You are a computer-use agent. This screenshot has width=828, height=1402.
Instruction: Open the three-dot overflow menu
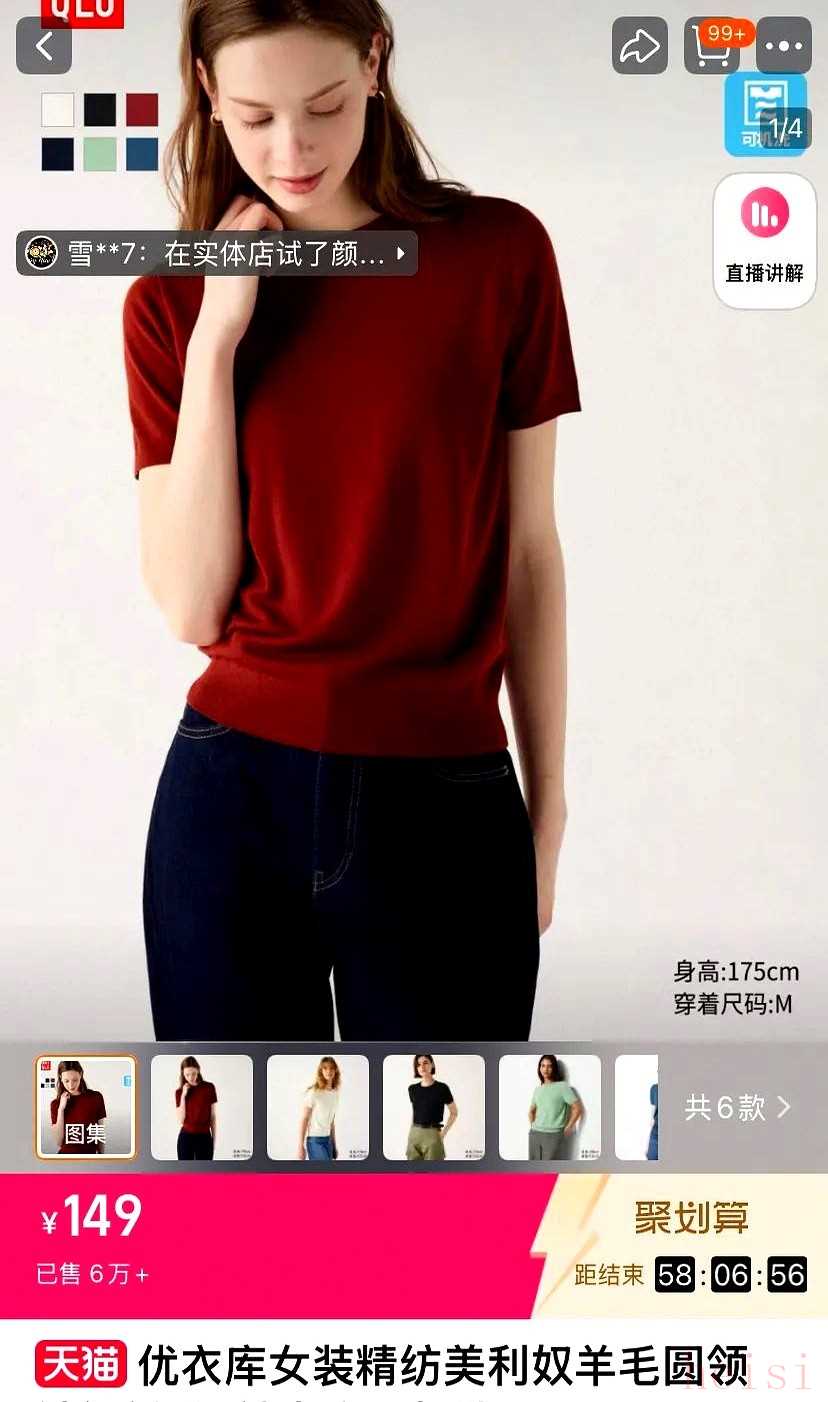[783, 46]
